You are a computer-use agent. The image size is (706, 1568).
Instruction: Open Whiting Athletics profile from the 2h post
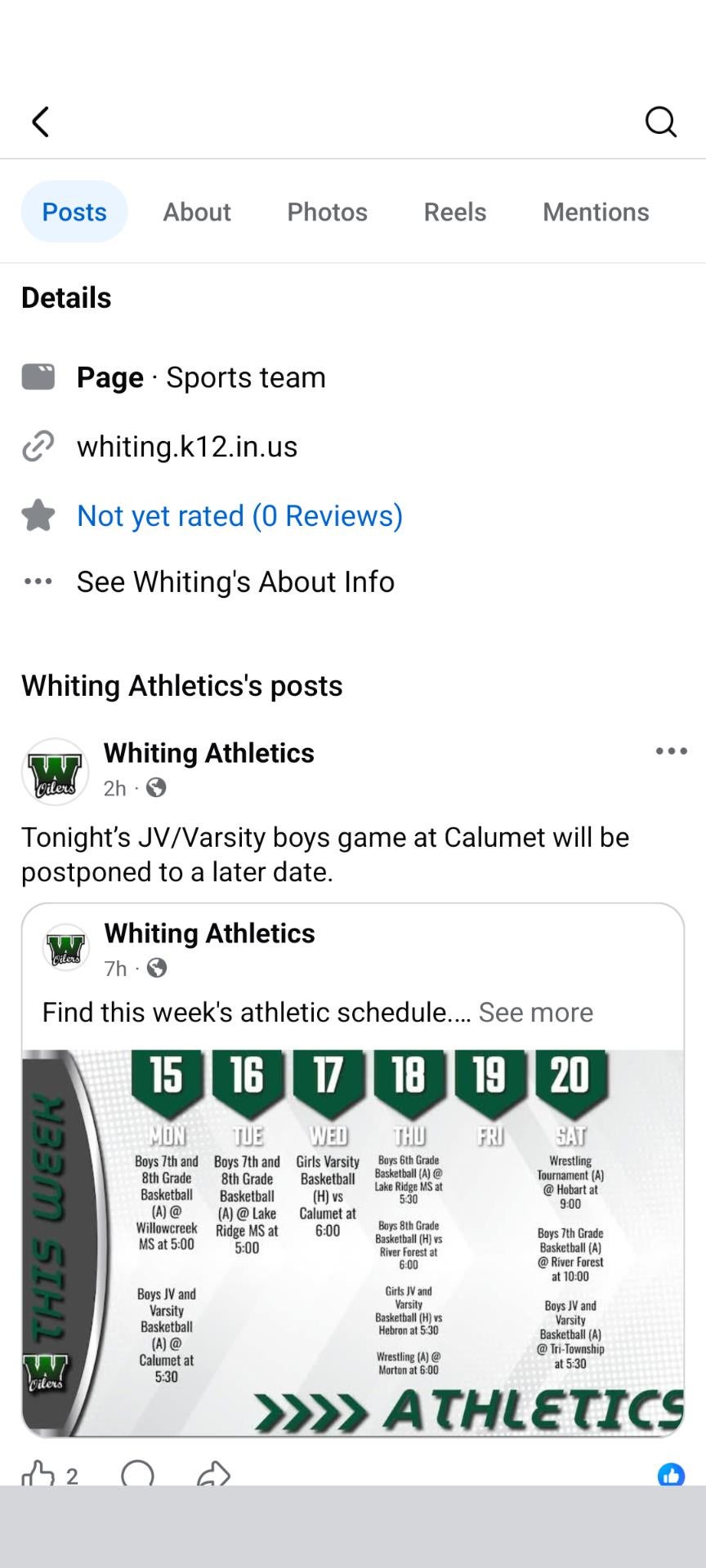(208, 753)
